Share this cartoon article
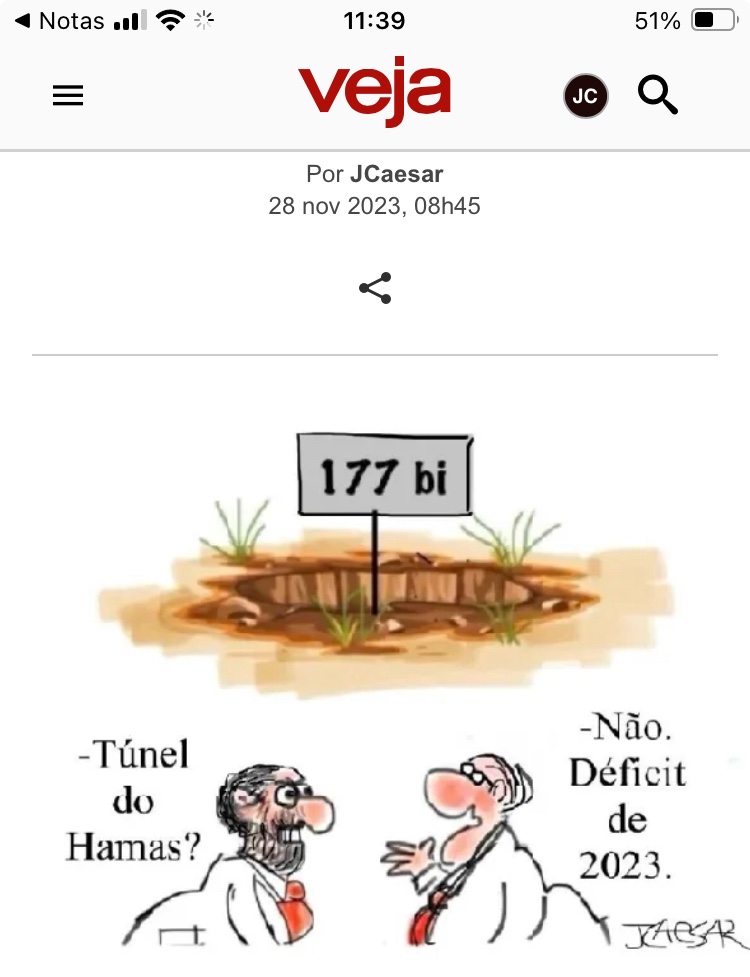The height and width of the screenshot is (977, 750). point(375,288)
